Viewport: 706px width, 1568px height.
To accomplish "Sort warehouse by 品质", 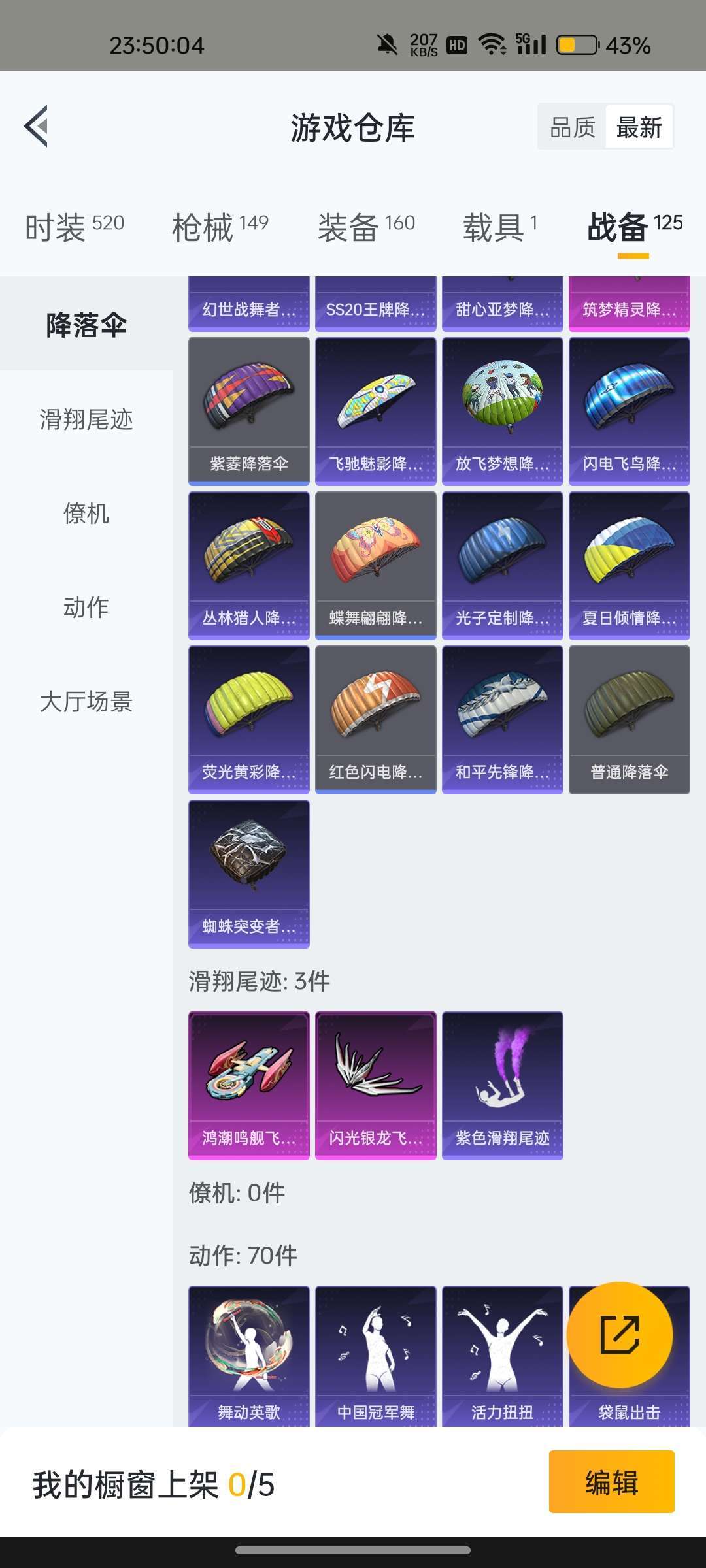I will tap(572, 127).
